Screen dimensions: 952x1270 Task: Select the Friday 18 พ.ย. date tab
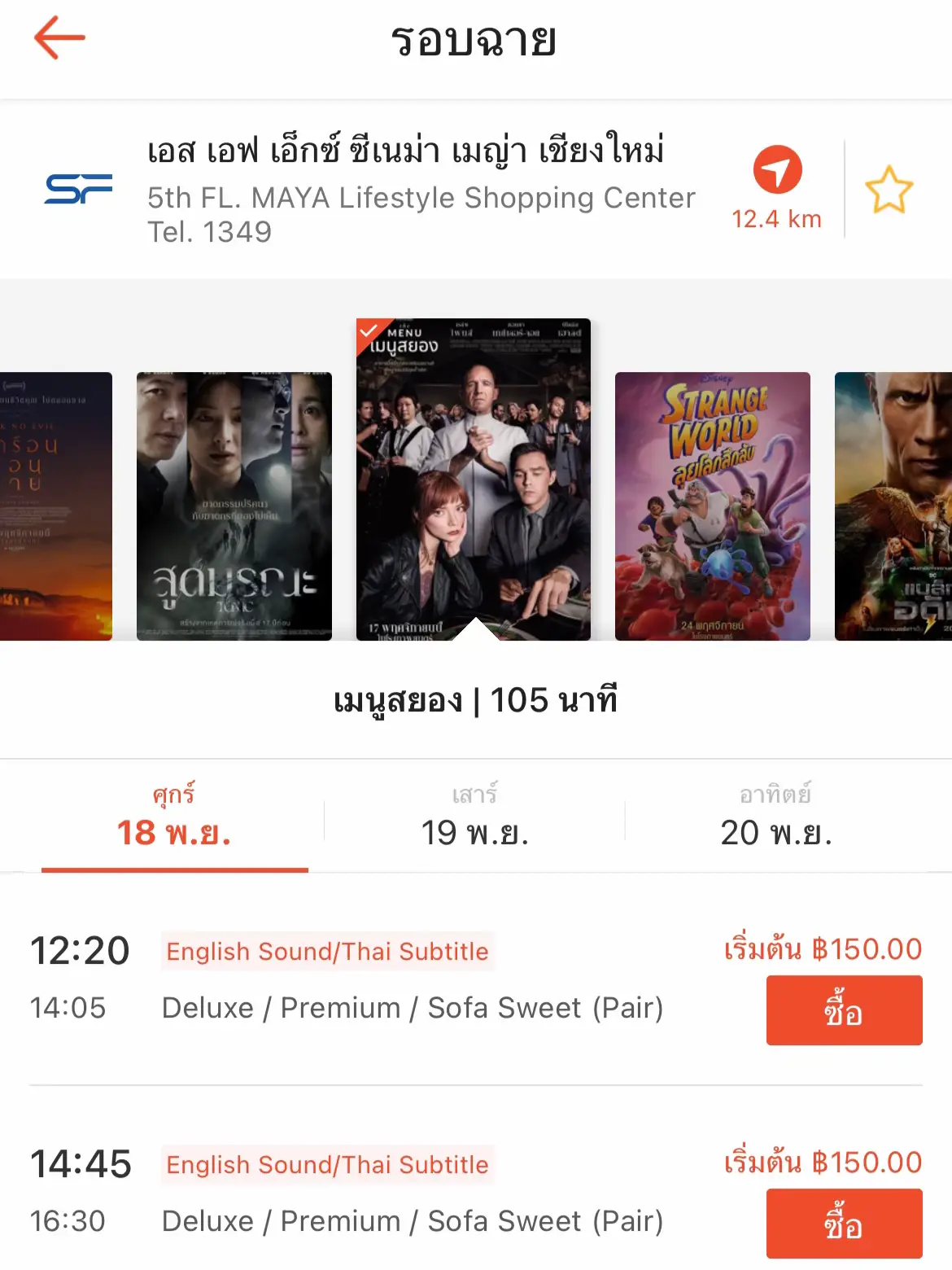174,817
